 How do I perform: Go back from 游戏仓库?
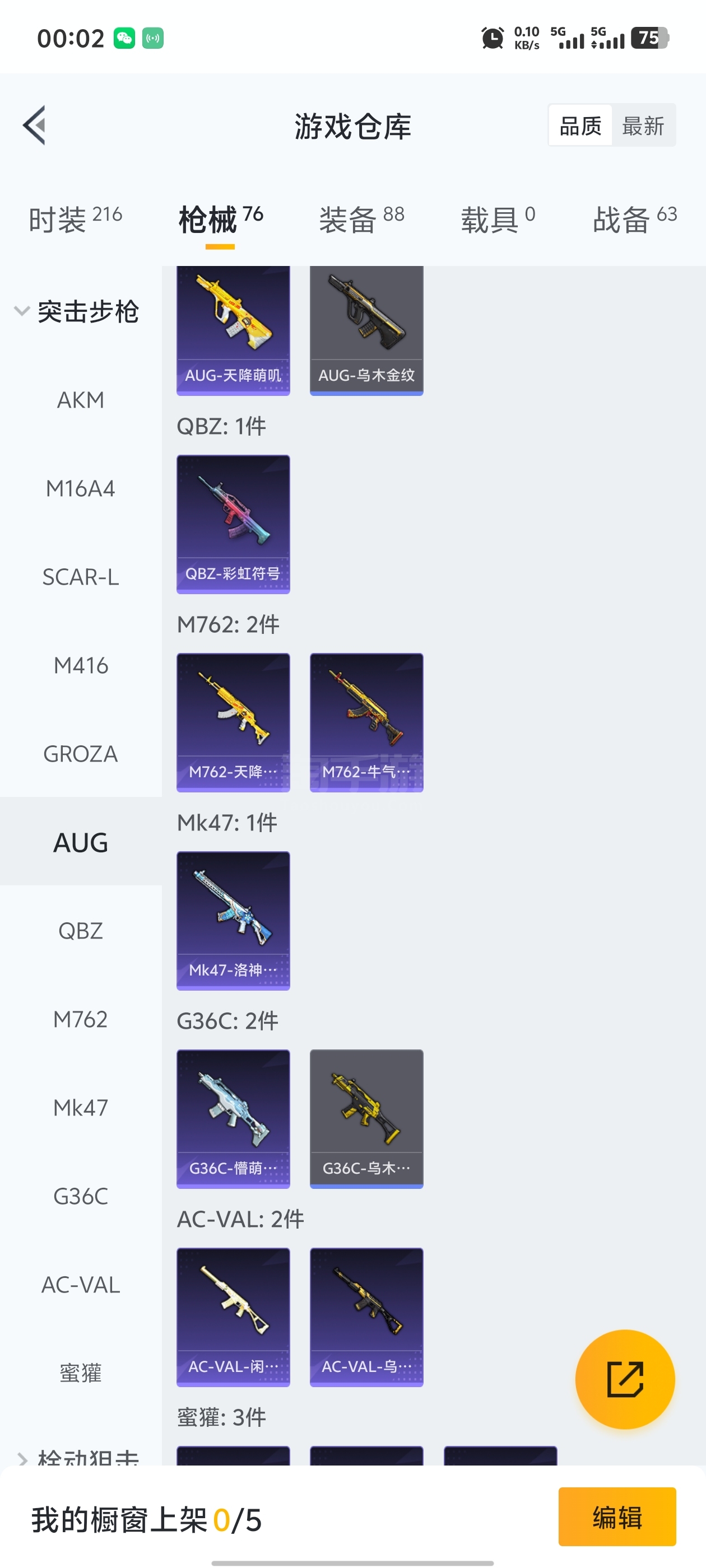pos(35,125)
